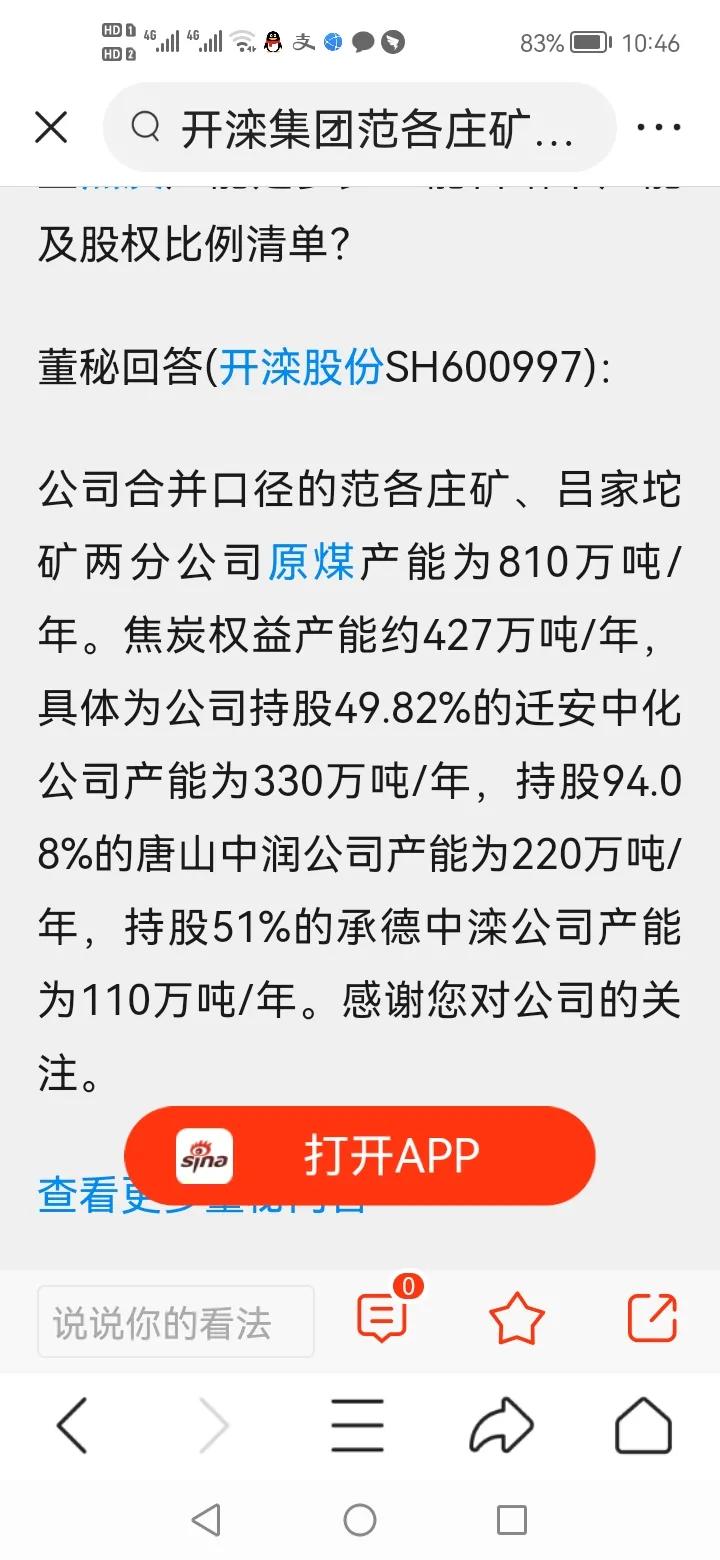Screen dimensions: 720x1560
Task: Tap the search magnifier icon in the search bar
Action: click(147, 127)
